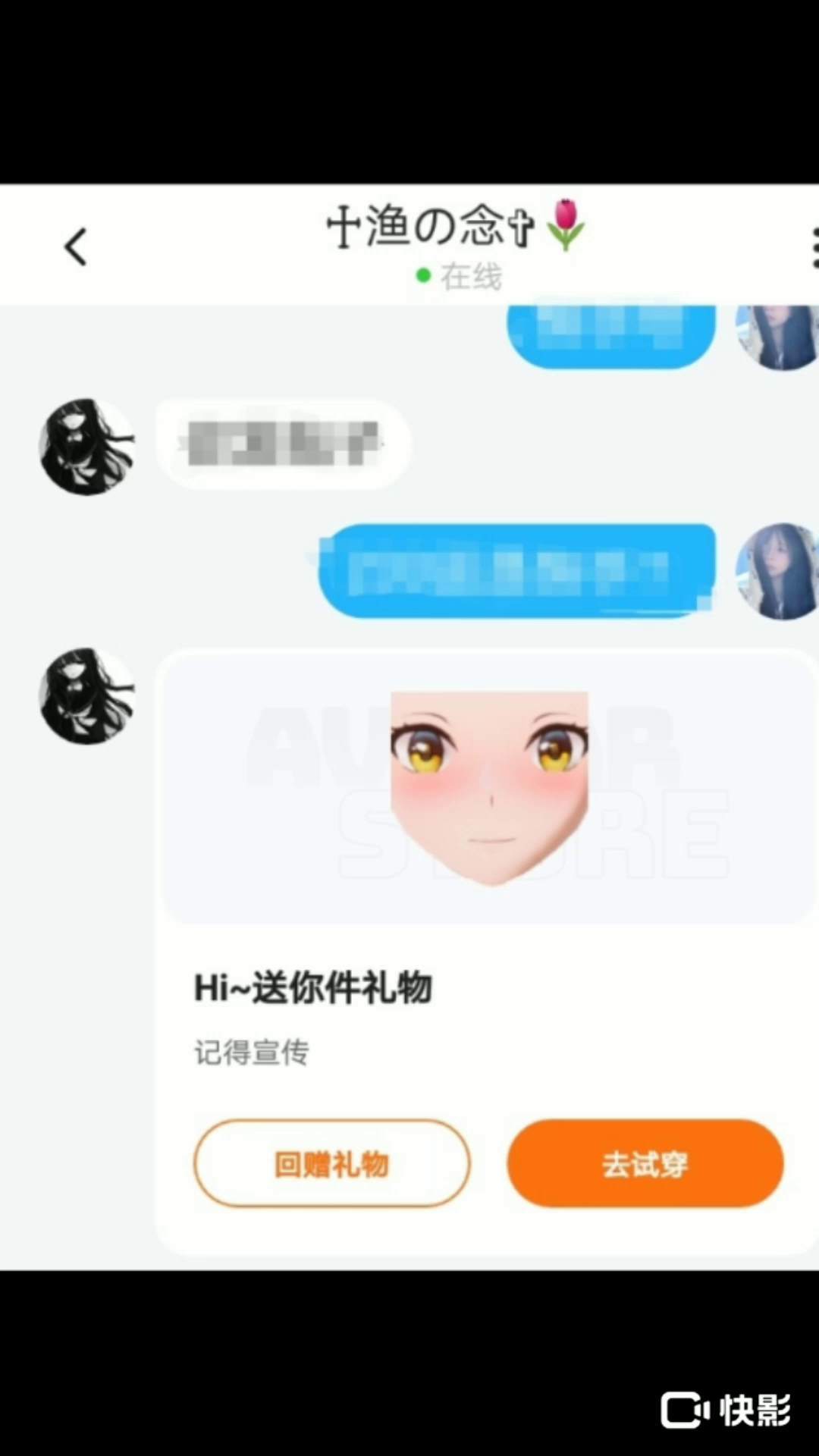The height and width of the screenshot is (1456, 819).
Task: Tap 去试穿 to try on the gift
Action: 645,1163
